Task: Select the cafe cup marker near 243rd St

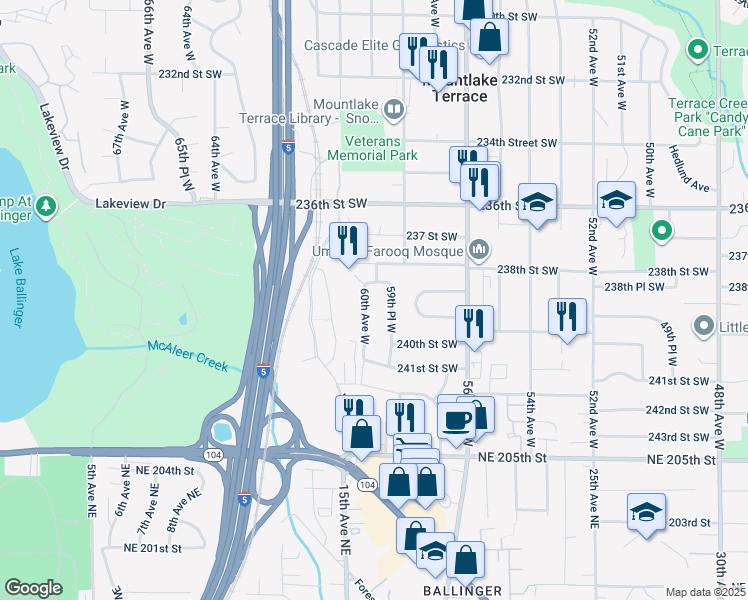Action: (x=457, y=420)
